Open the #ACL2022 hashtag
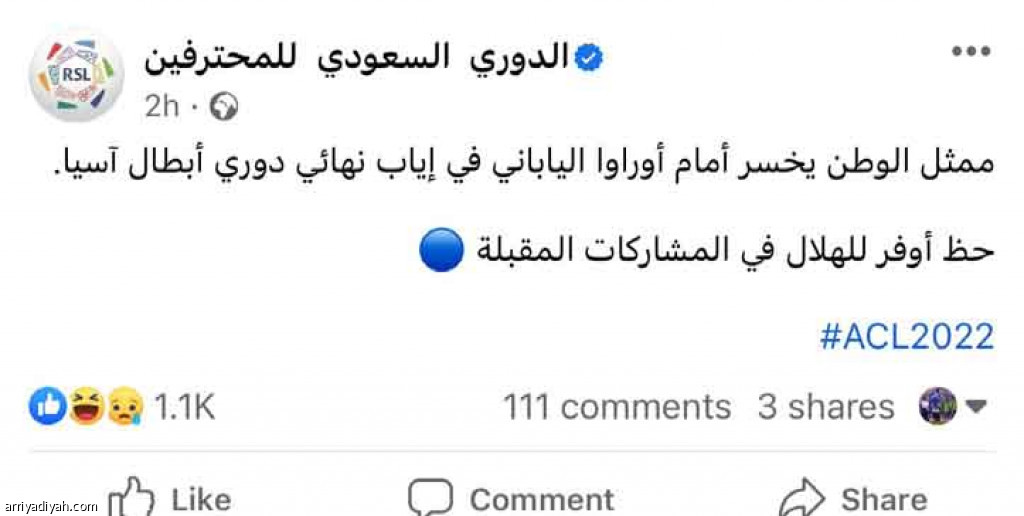1024x516 pixels. point(906,336)
